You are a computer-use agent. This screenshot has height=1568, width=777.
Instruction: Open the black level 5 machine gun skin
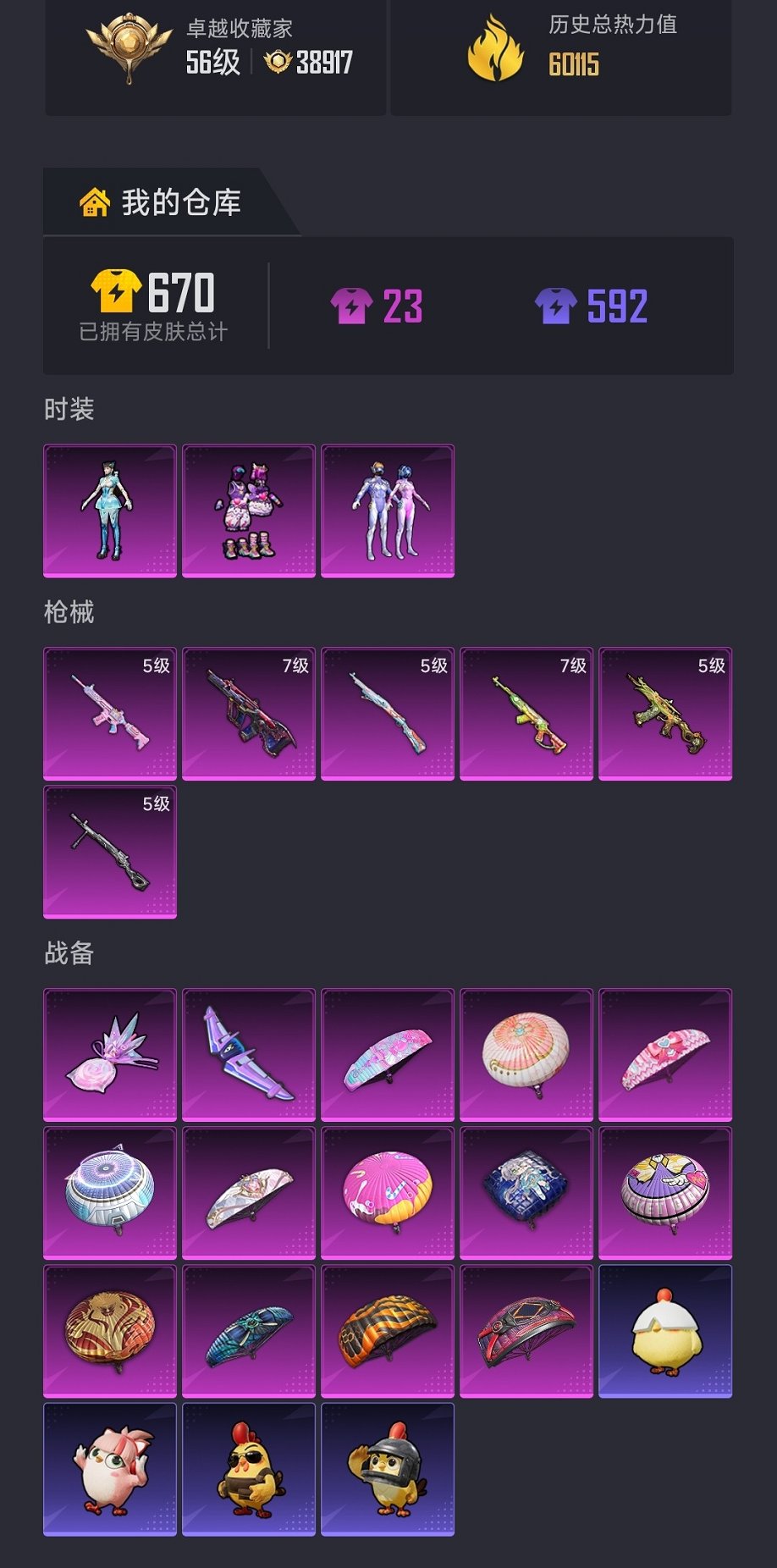tap(110, 852)
